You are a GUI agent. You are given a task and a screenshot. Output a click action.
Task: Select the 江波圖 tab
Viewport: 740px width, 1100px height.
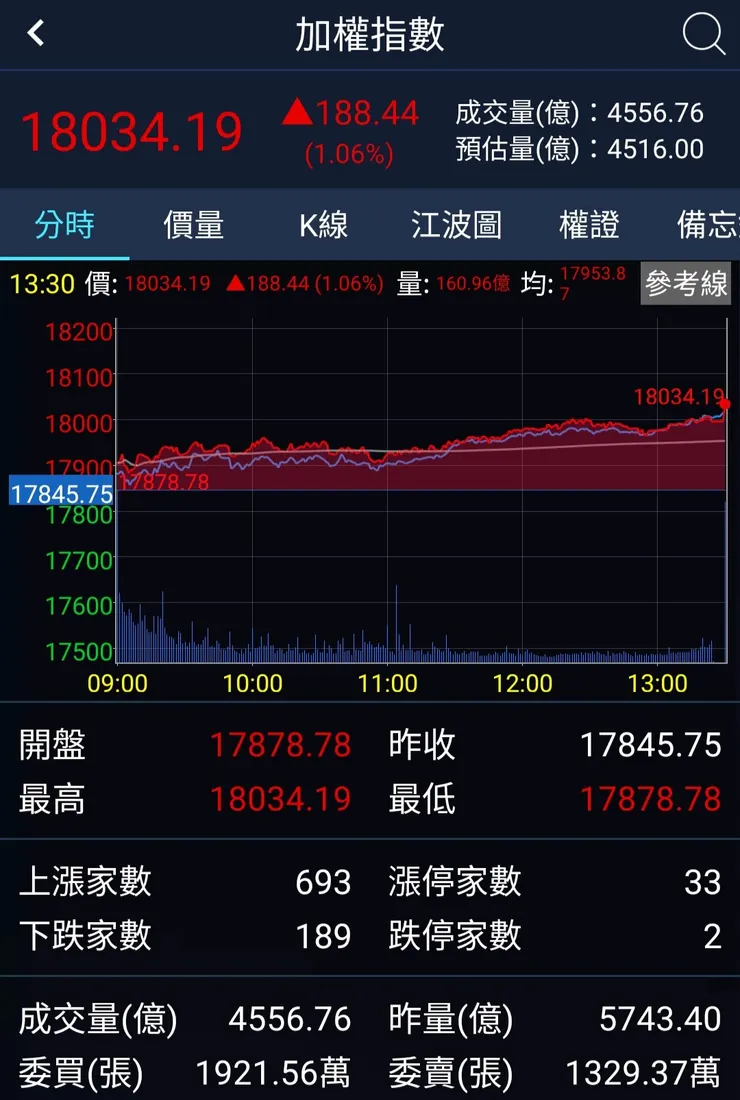[x=456, y=225]
